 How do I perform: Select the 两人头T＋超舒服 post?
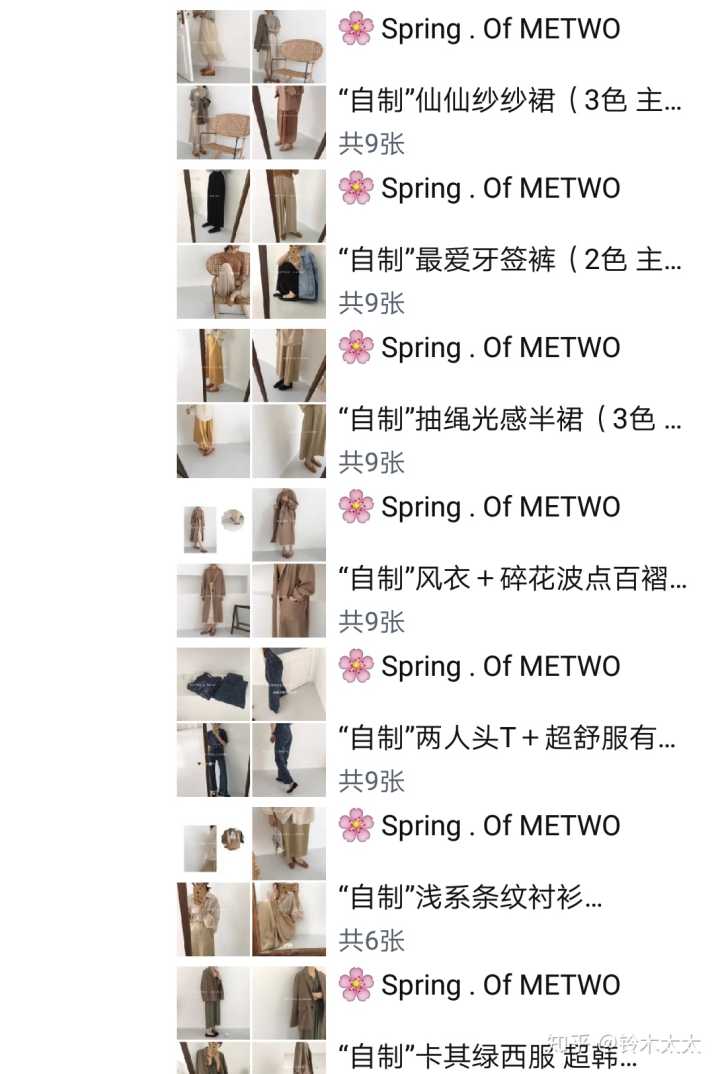510,739
